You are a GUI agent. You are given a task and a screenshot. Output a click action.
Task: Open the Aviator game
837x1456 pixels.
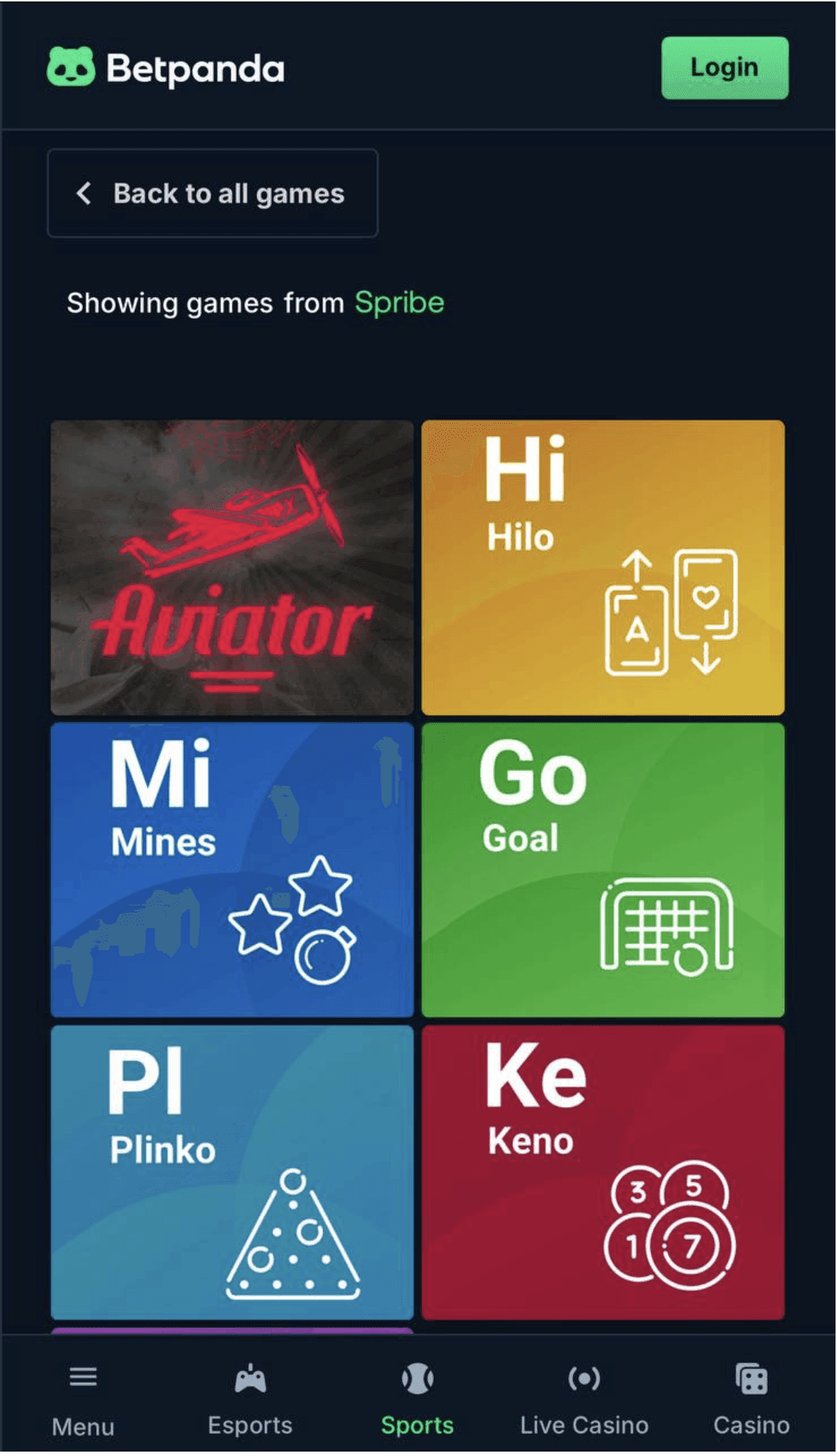coord(232,567)
